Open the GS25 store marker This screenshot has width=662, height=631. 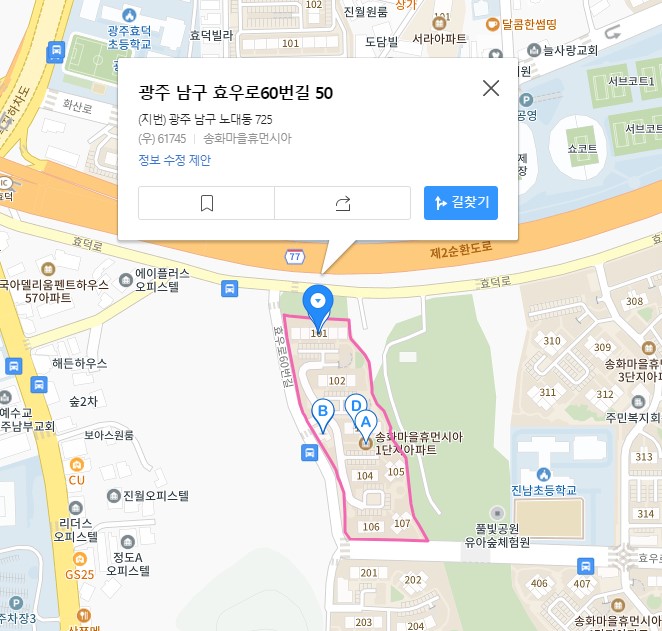click(x=78, y=559)
